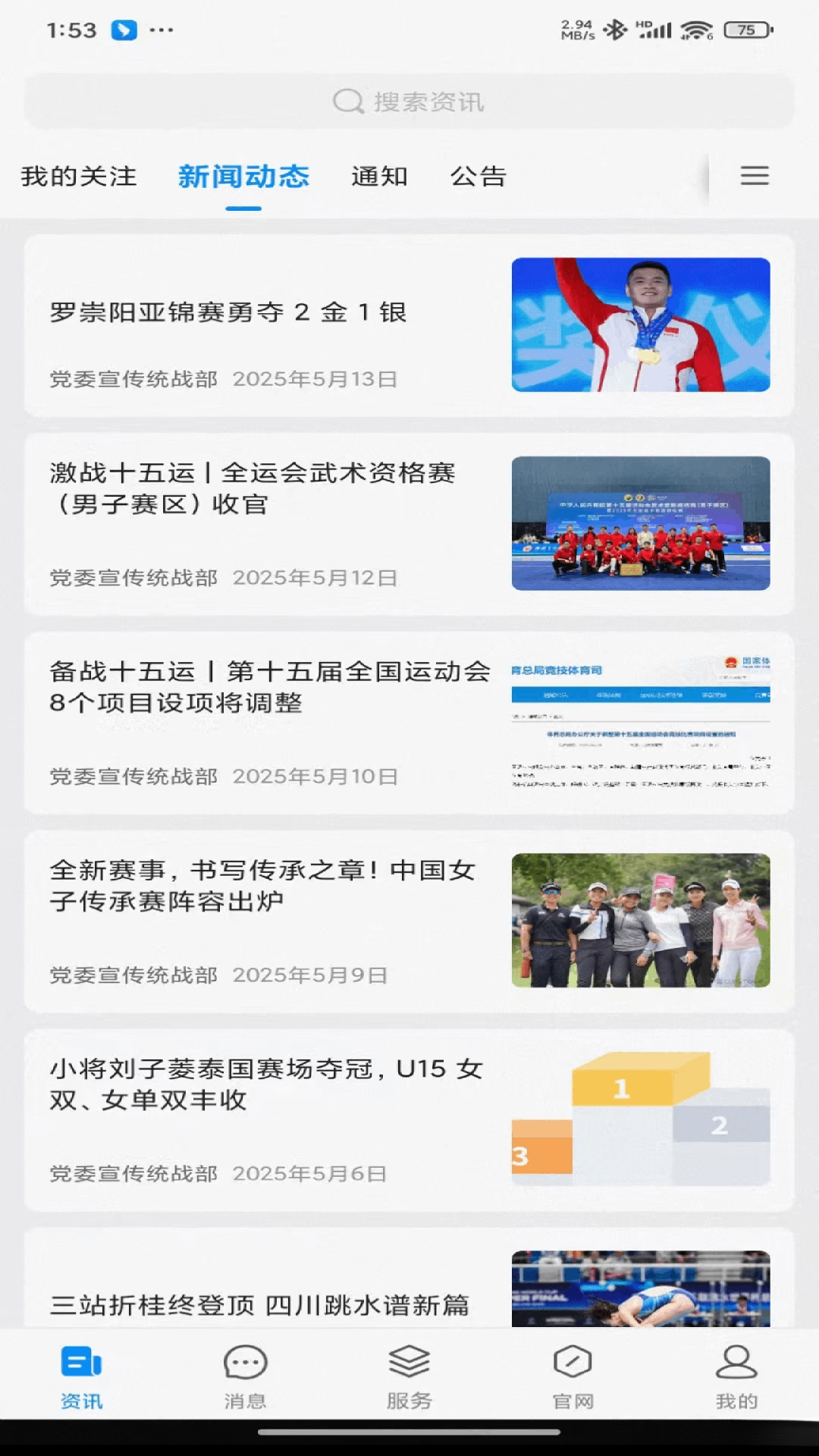Switch to the 公告 tab
This screenshot has width=819, height=1456.
point(479,176)
